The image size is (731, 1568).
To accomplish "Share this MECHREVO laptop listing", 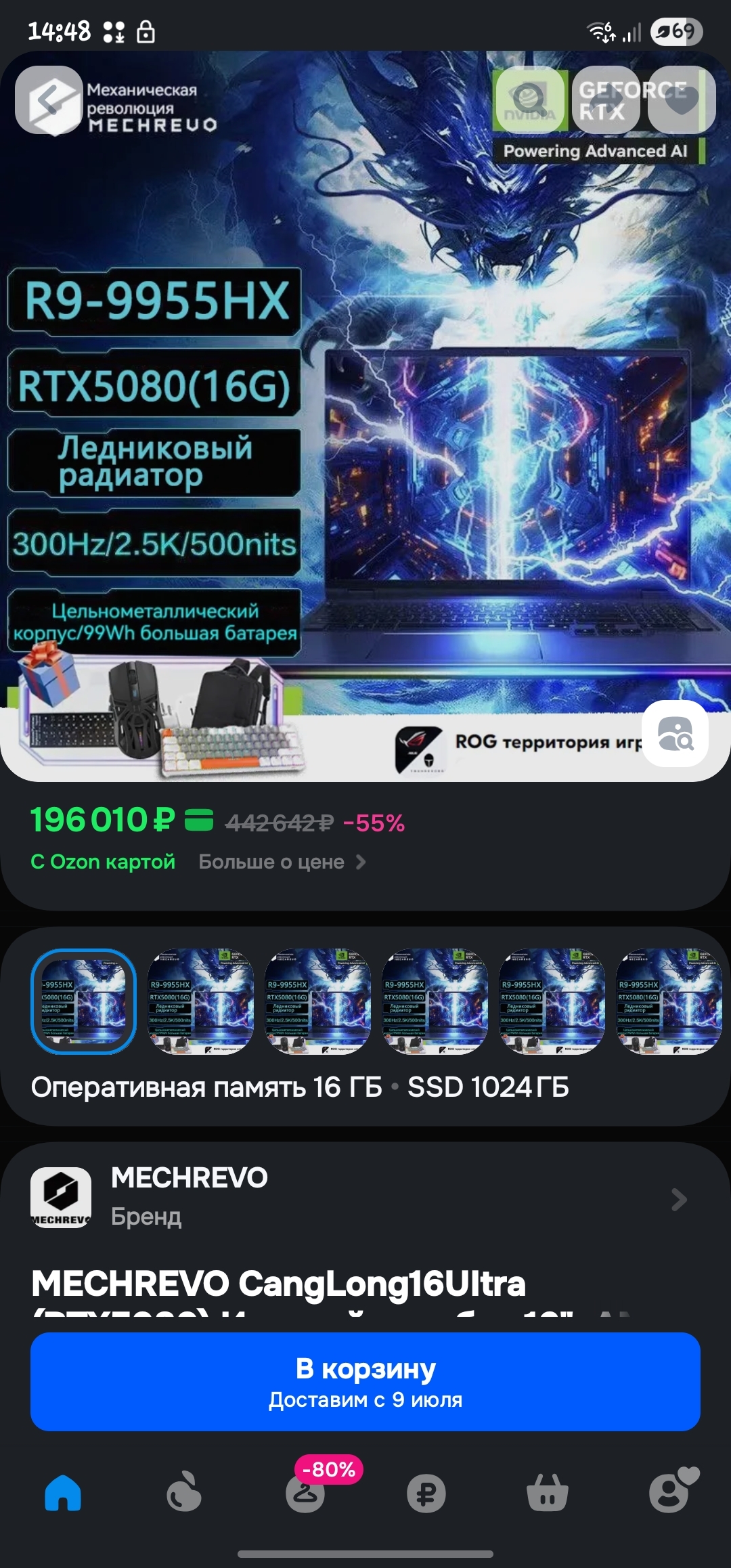I will (606, 100).
